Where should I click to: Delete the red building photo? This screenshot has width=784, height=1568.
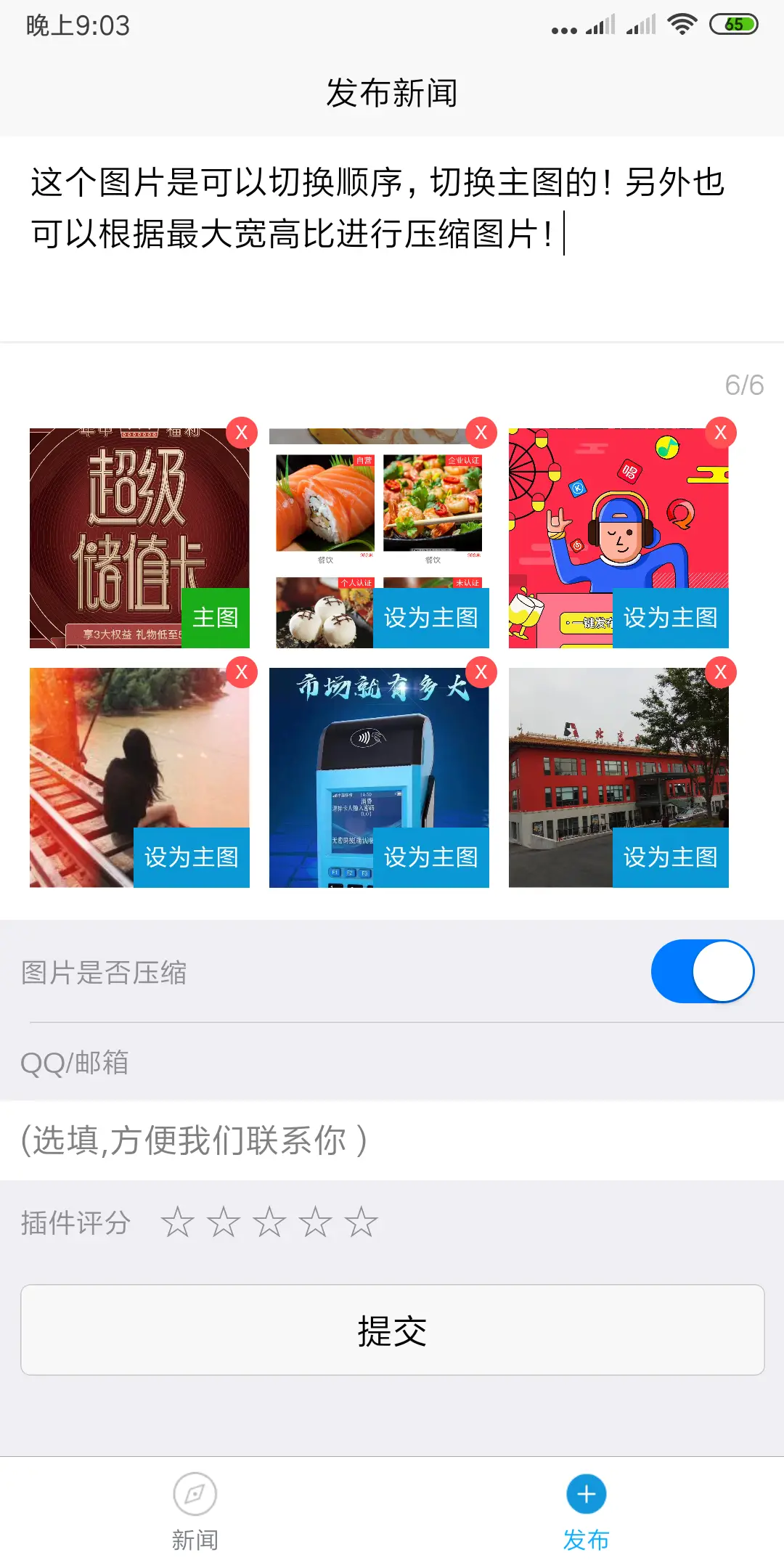click(x=720, y=672)
